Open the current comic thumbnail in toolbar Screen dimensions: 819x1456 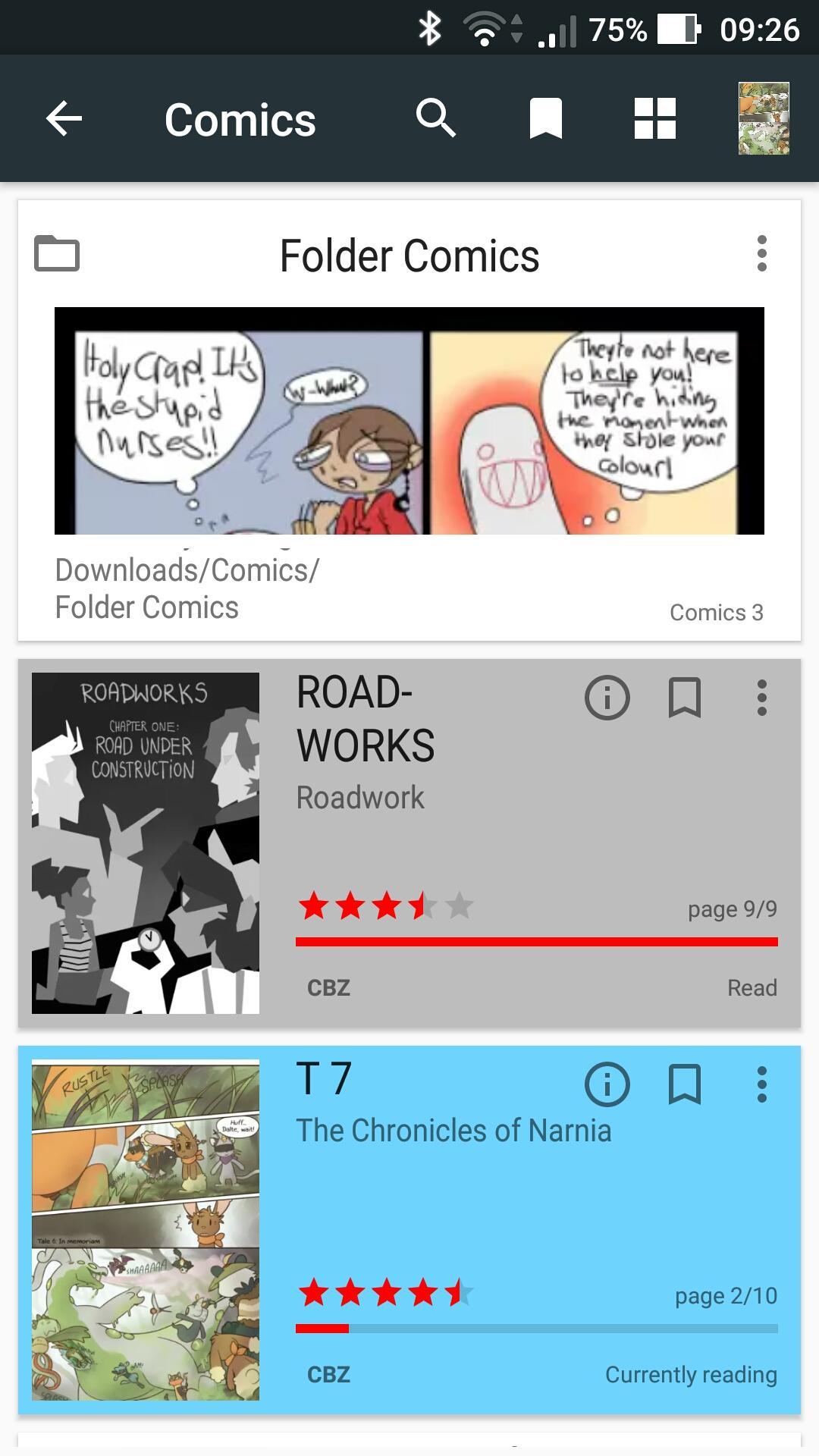coord(764,119)
